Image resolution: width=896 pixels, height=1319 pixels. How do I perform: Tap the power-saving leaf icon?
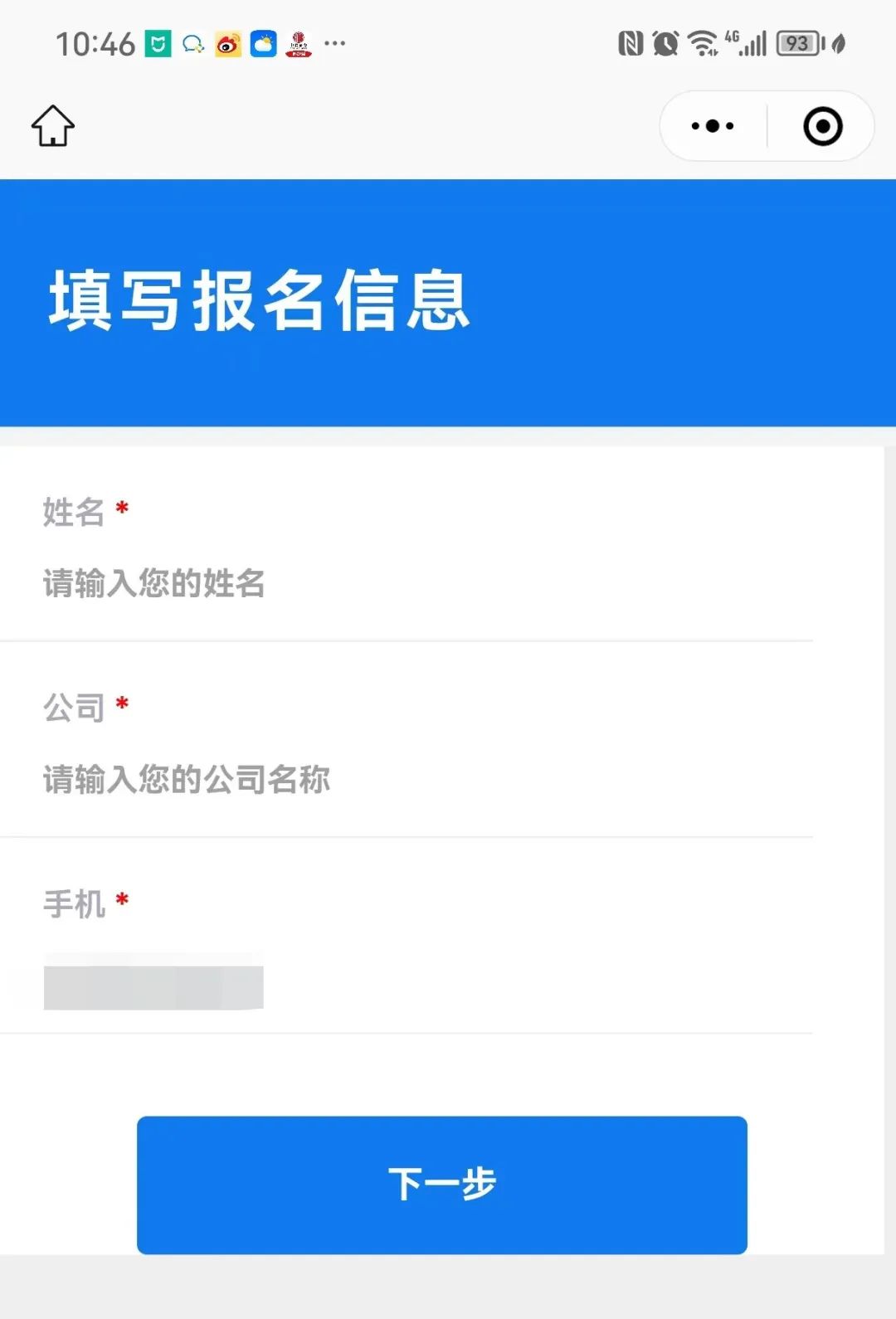click(838, 43)
